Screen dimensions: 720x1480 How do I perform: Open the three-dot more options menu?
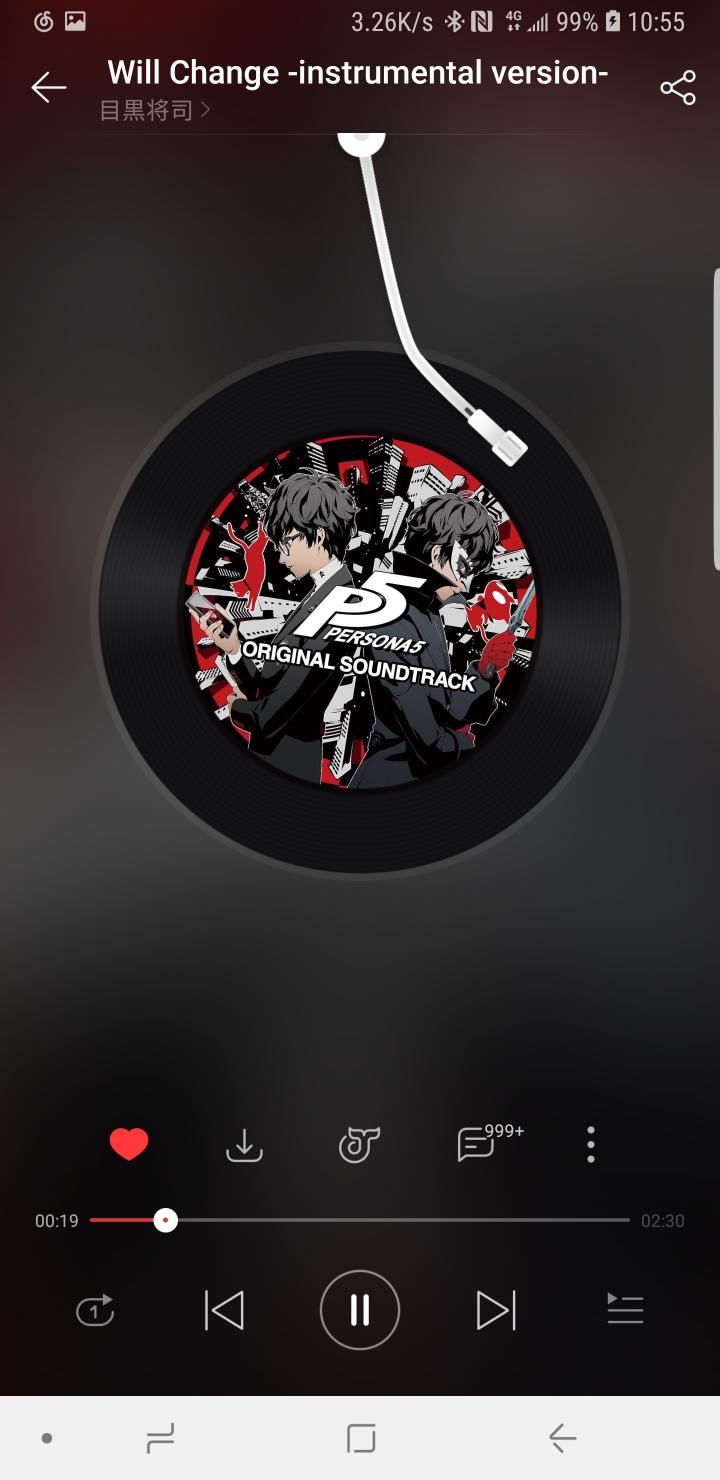click(591, 1144)
